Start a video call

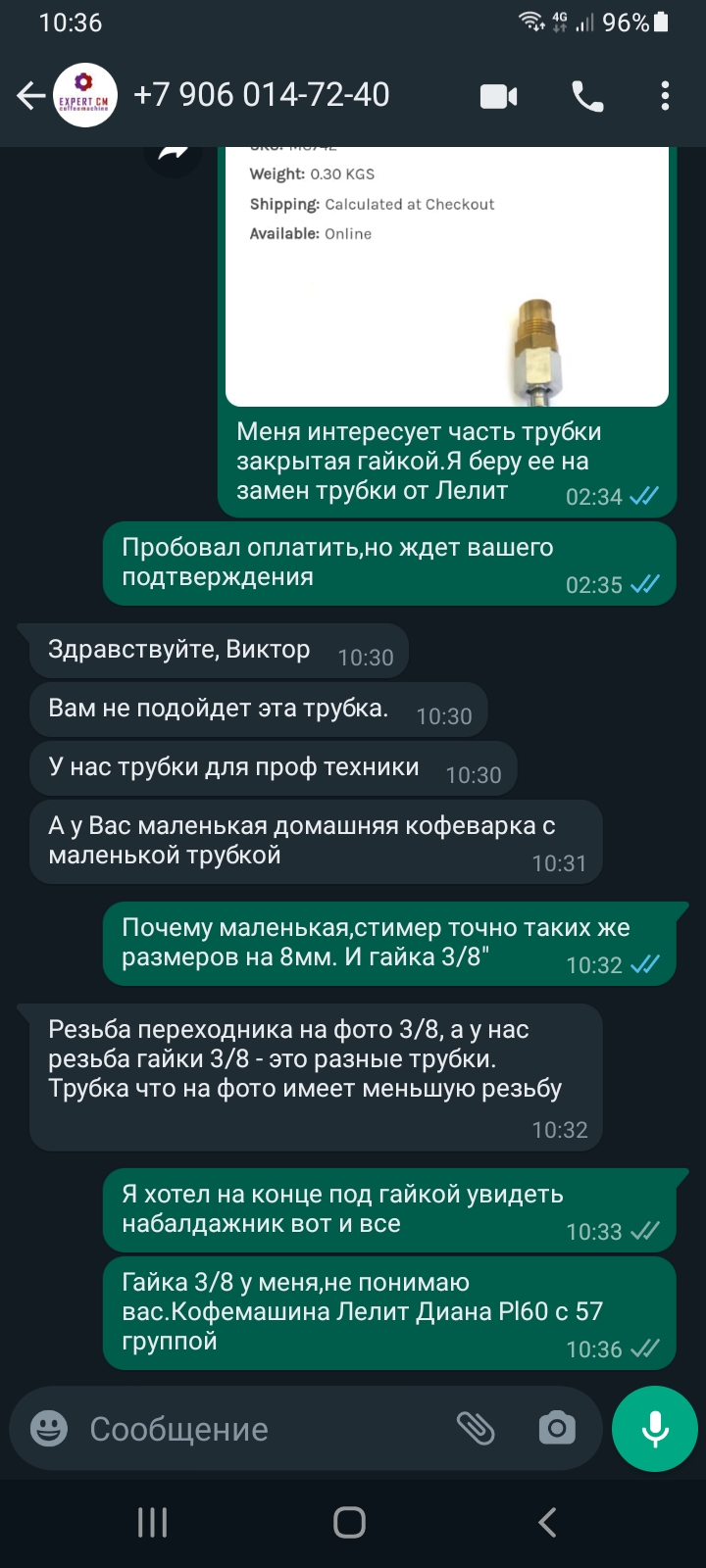pyautogui.click(x=499, y=96)
